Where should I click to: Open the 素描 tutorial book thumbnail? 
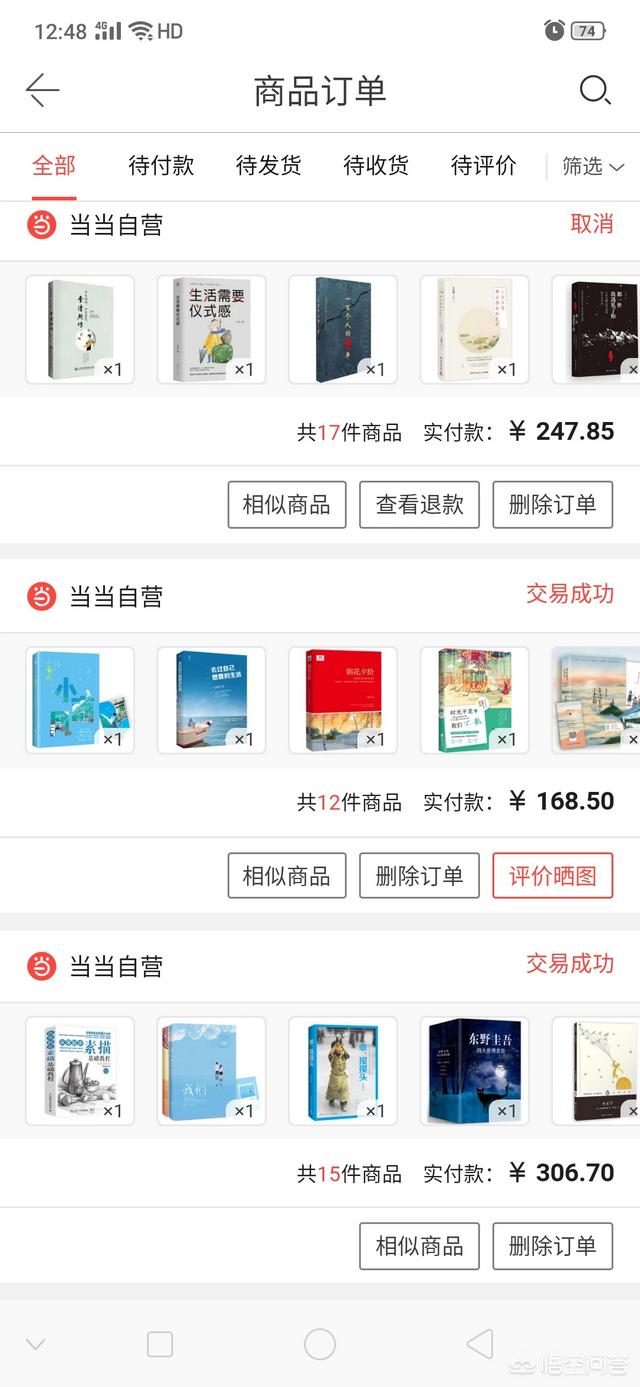80,1071
